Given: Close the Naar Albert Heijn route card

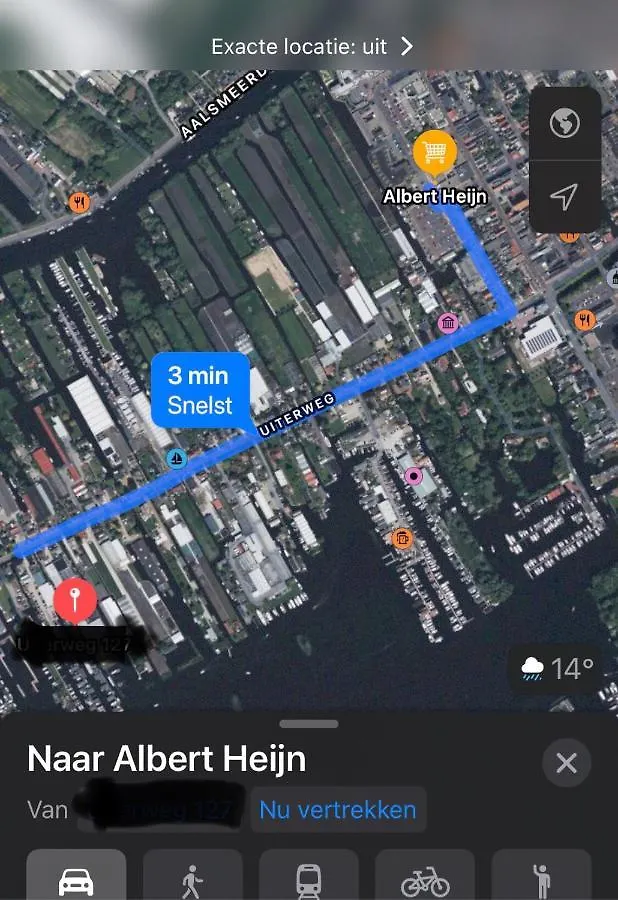Looking at the screenshot, I should (x=566, y=764).
